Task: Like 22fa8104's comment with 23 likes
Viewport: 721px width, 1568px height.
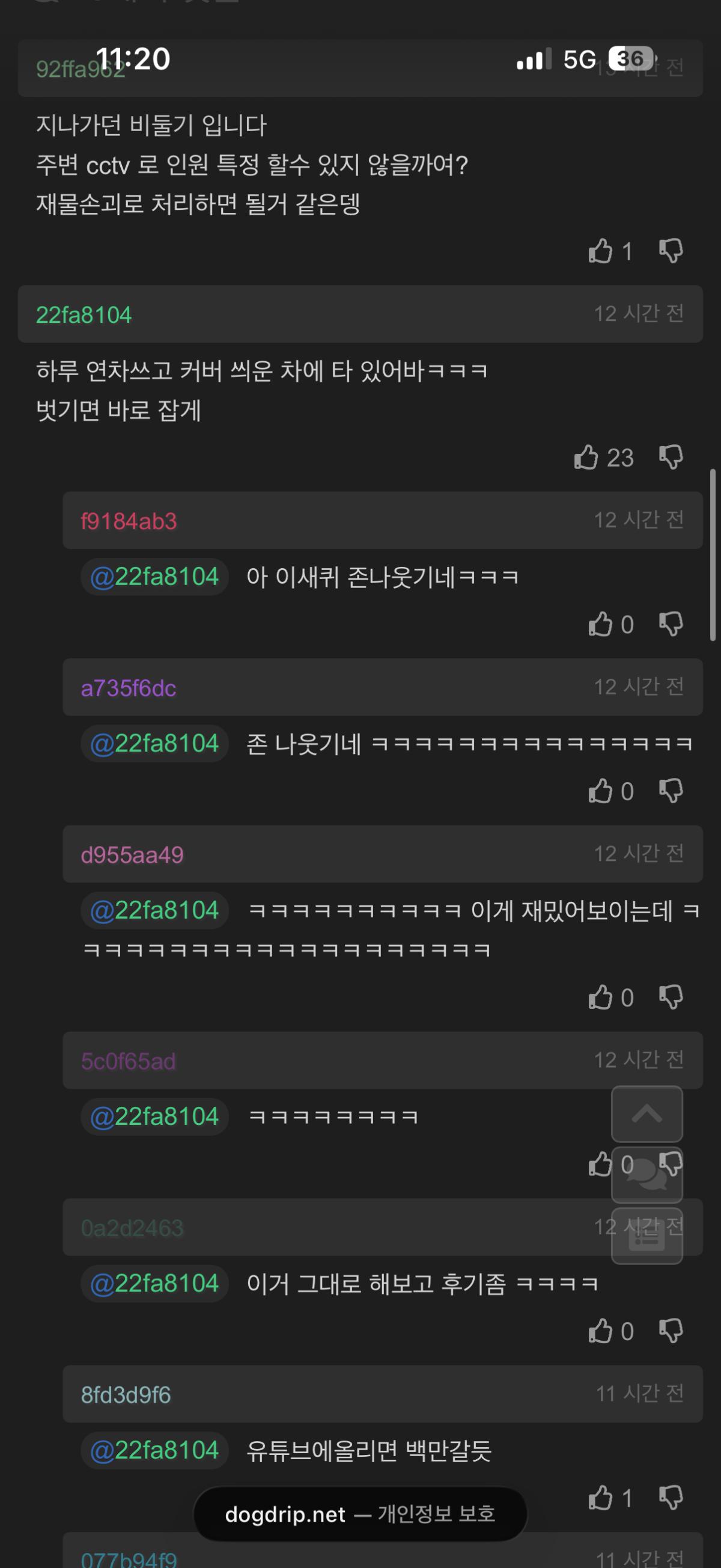Action: 586,457
